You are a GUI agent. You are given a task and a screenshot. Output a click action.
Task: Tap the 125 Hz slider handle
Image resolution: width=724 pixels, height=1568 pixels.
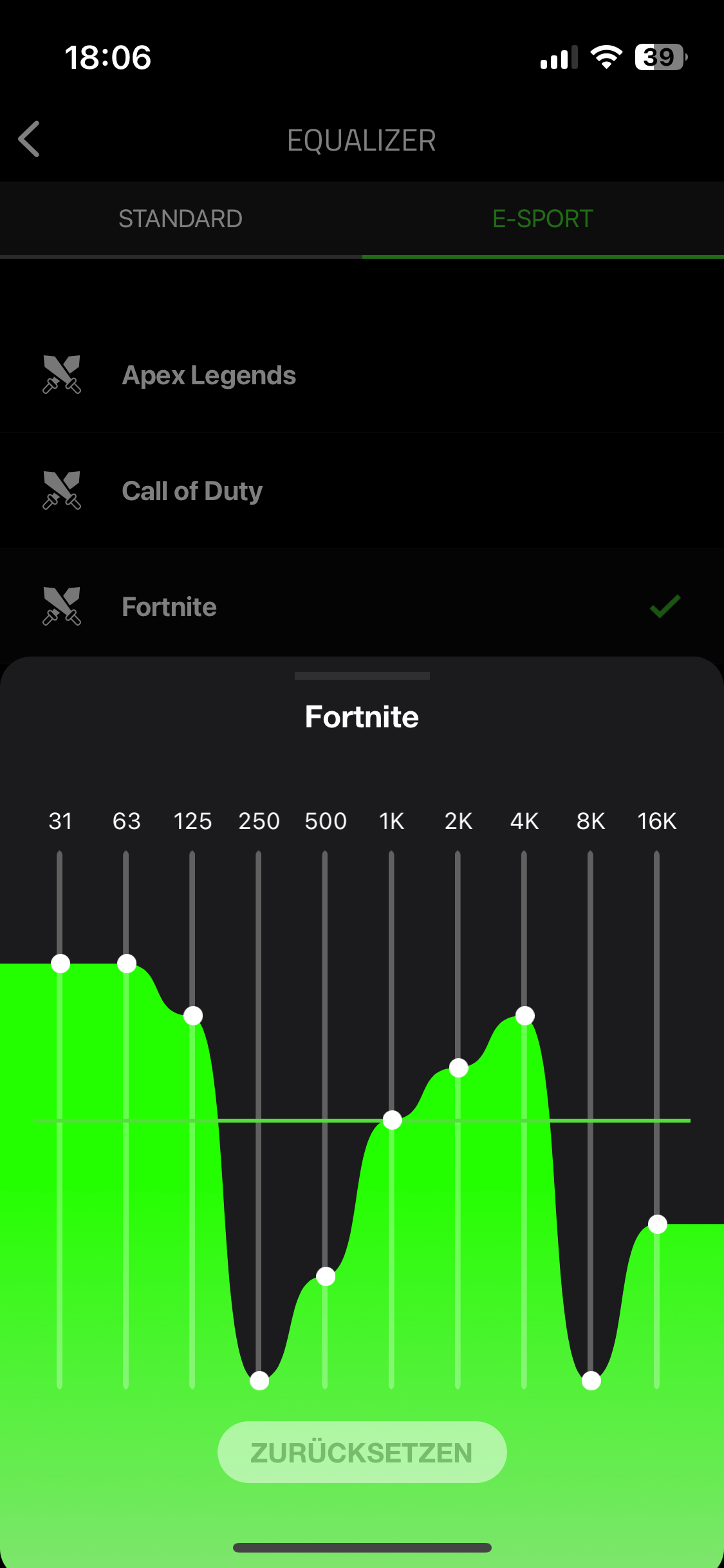point(193,1016)
